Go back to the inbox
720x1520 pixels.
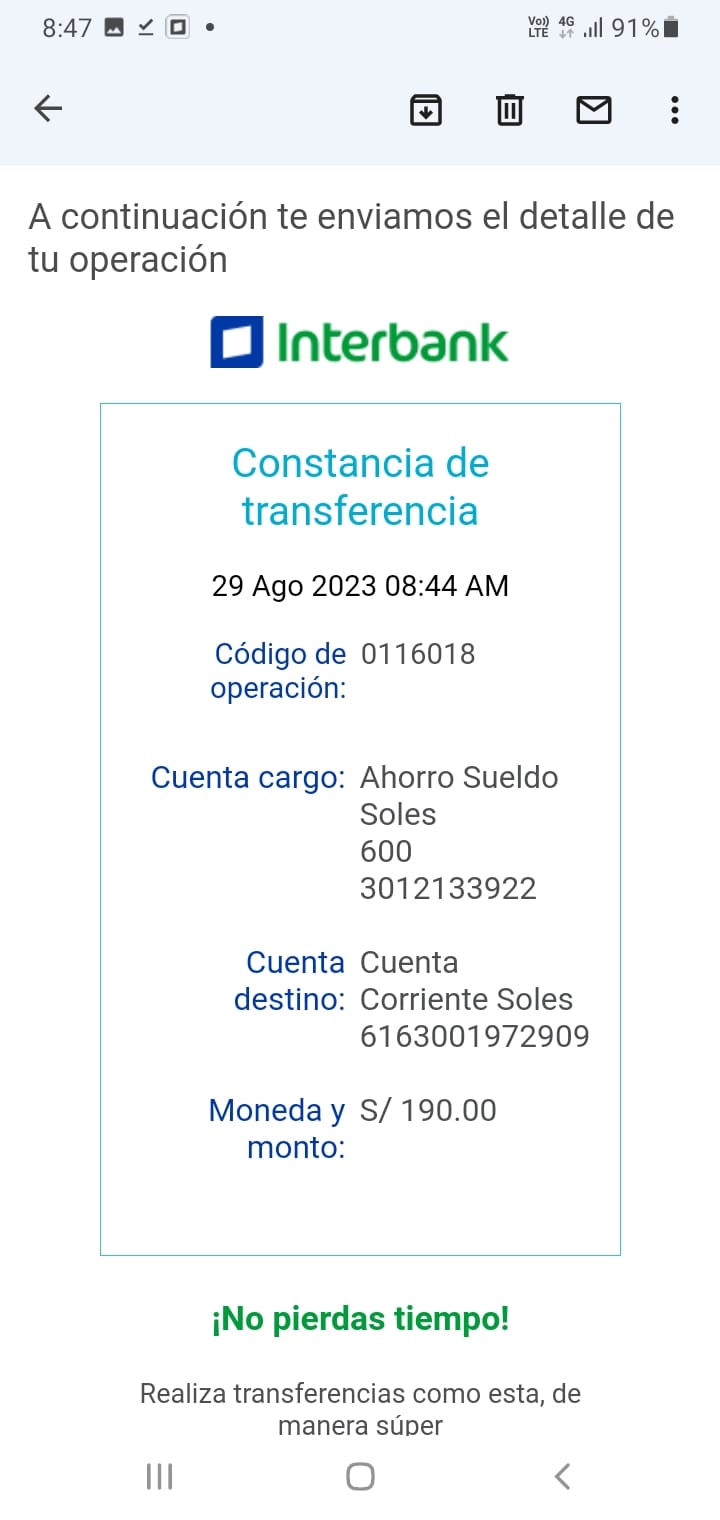(48, 109)
